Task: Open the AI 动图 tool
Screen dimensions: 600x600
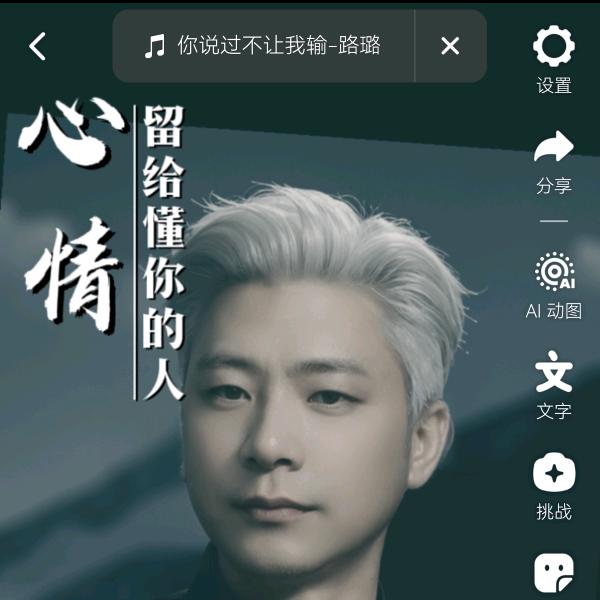Action: [554, 286]
